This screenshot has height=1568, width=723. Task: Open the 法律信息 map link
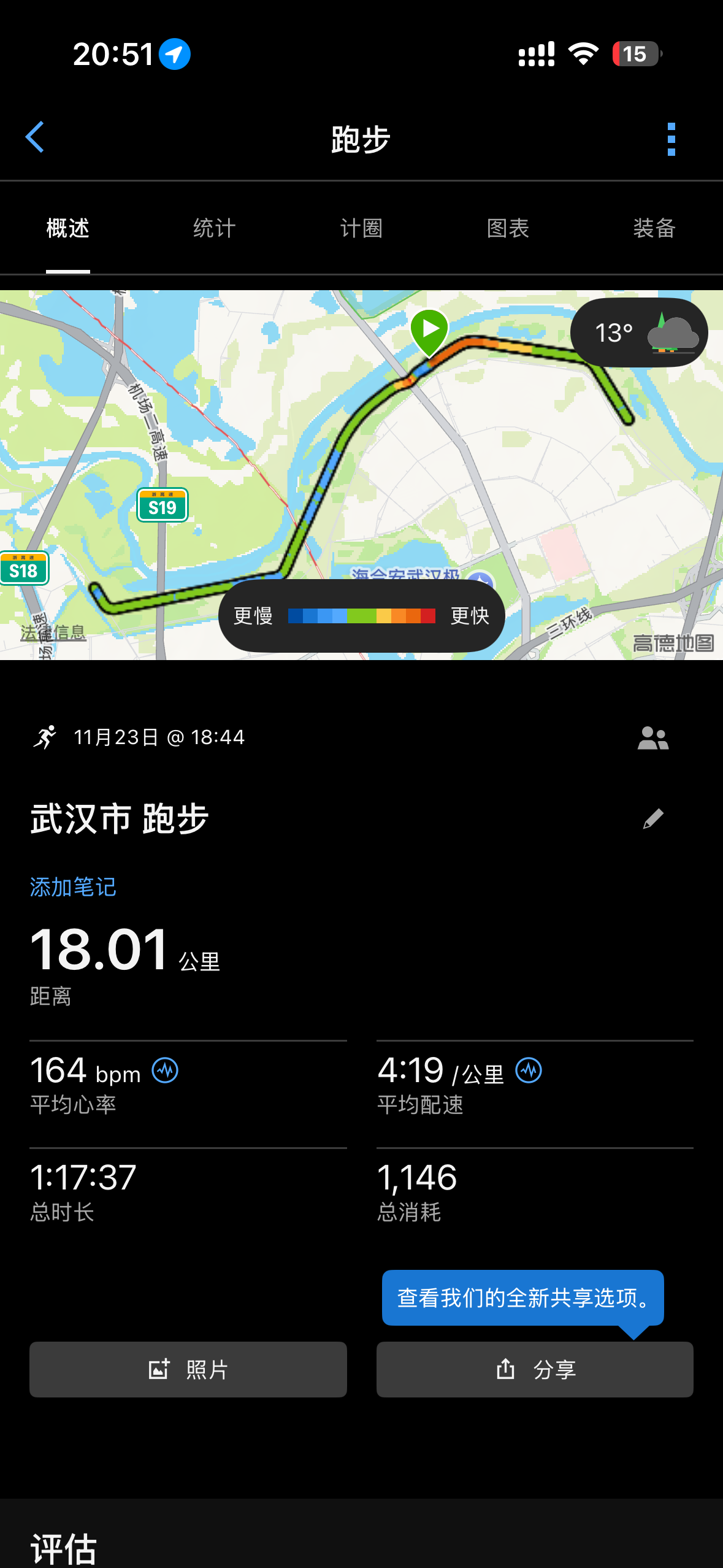pyautogui.click(x=53, y=632)
